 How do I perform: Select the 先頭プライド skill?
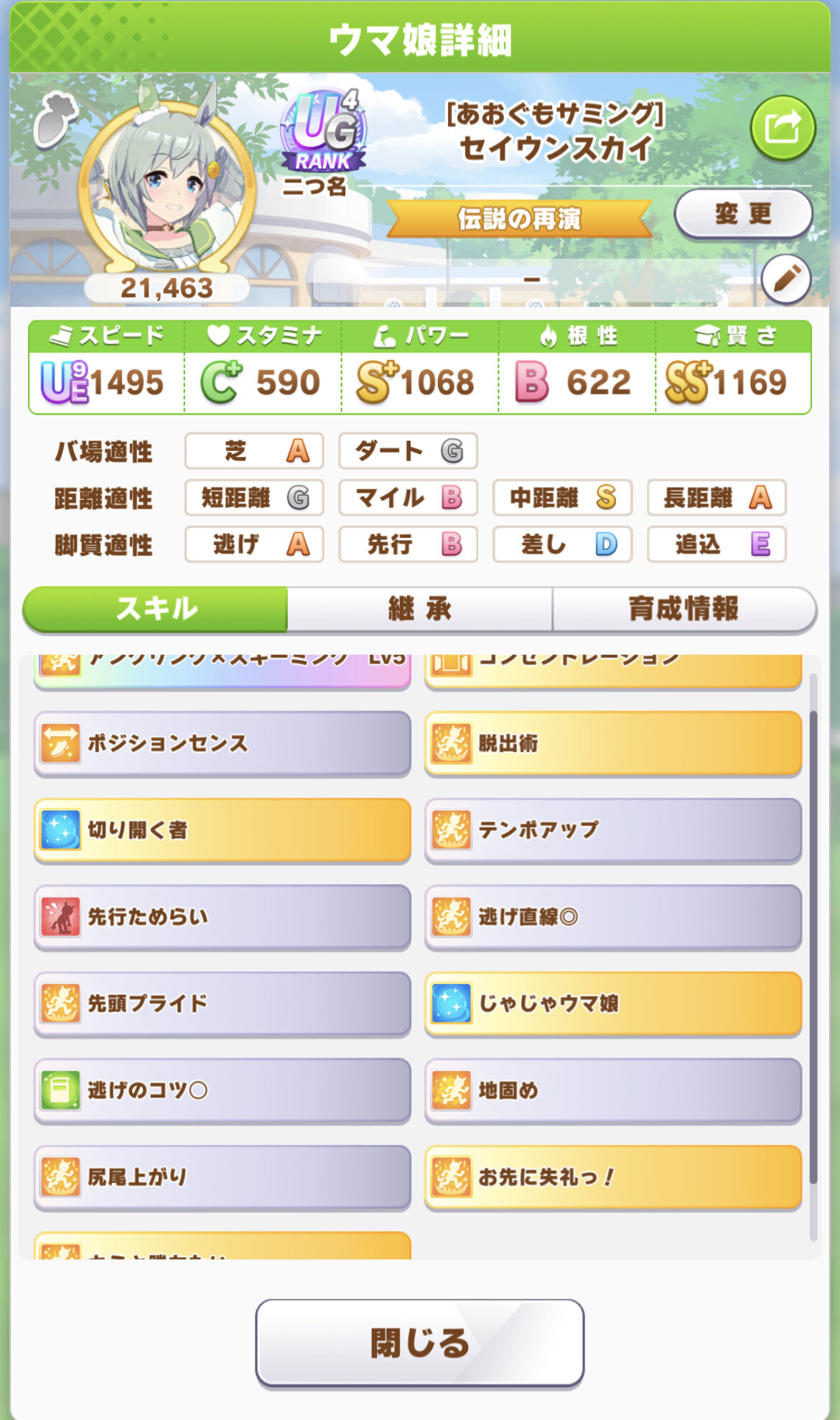(223, 1003)
